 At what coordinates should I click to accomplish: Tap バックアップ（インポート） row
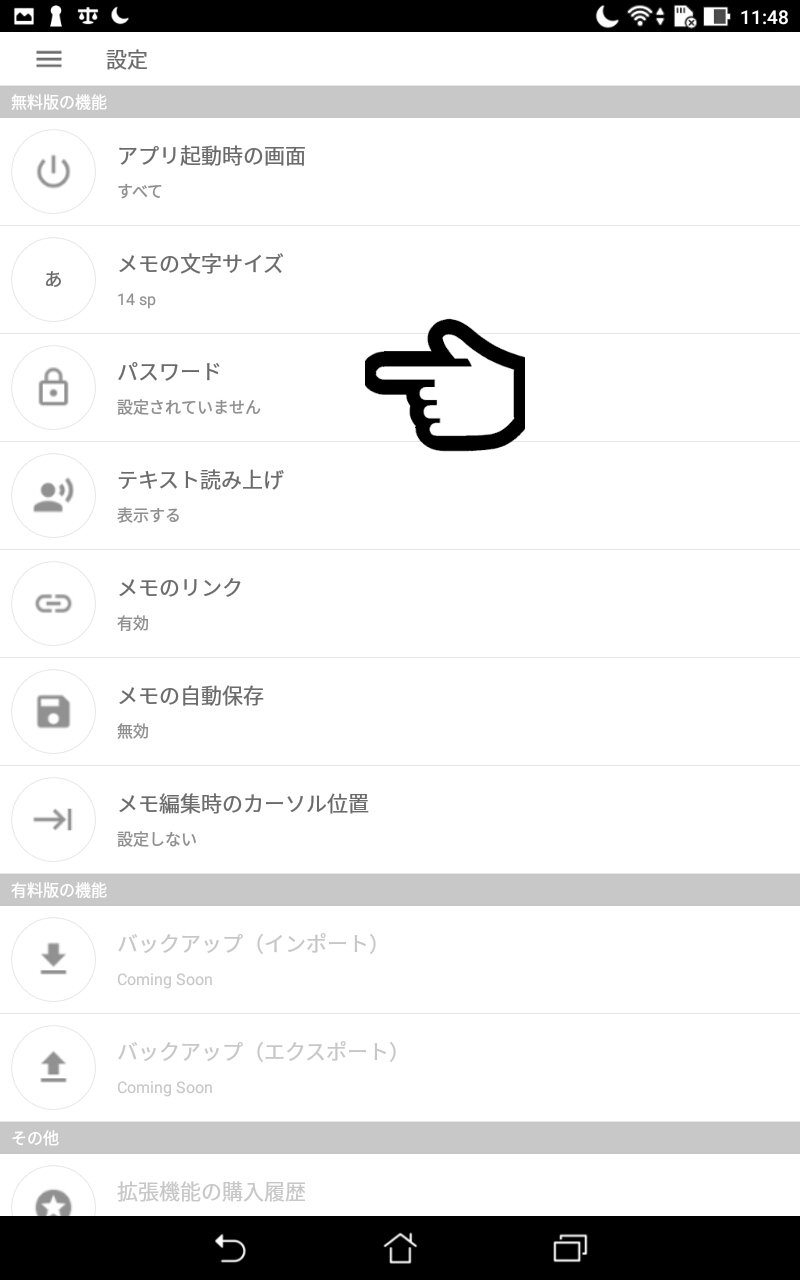400,960
